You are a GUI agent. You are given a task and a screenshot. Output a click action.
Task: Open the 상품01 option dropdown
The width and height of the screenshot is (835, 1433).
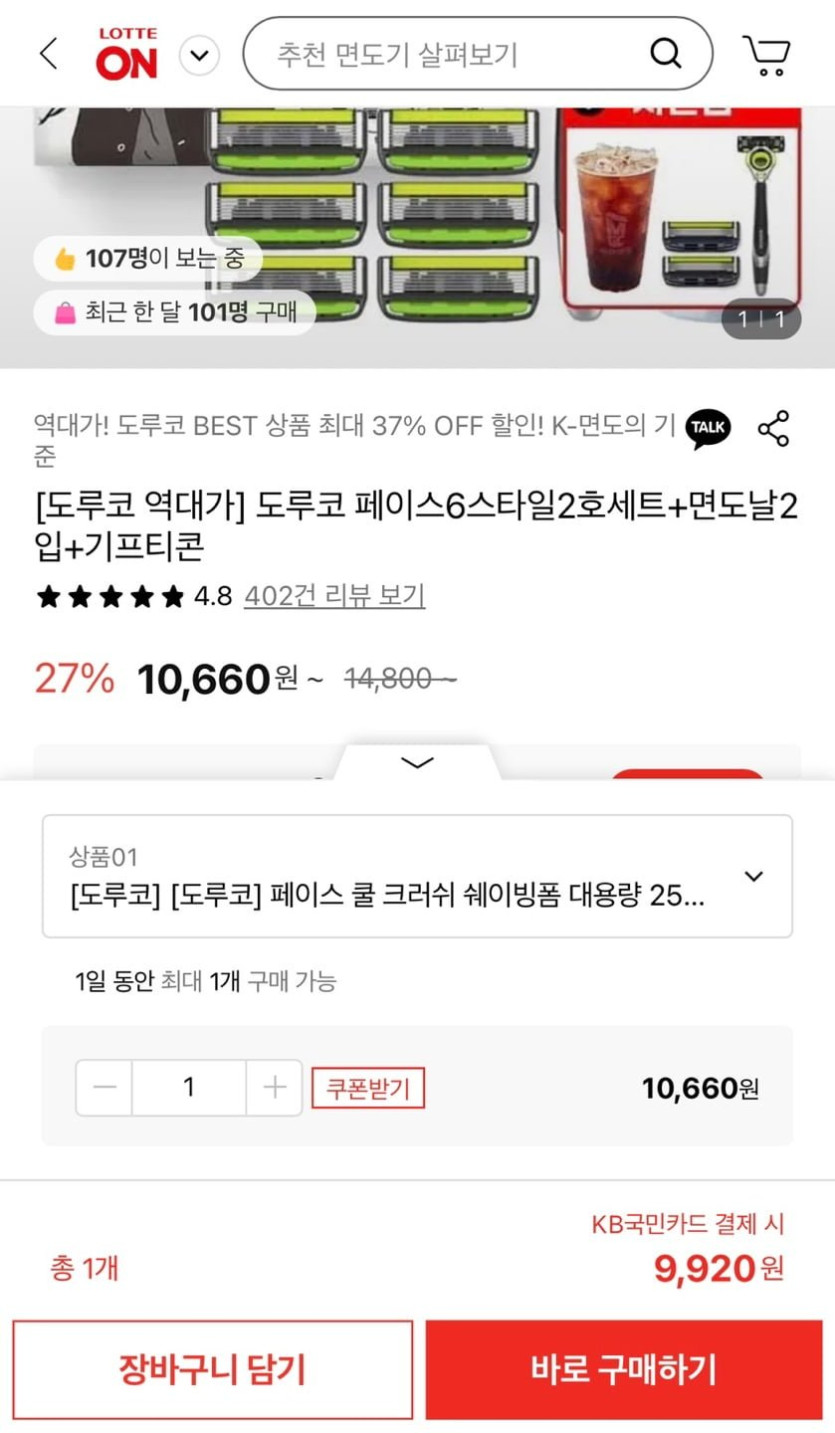pyautogui.click(x=417, y=876)
